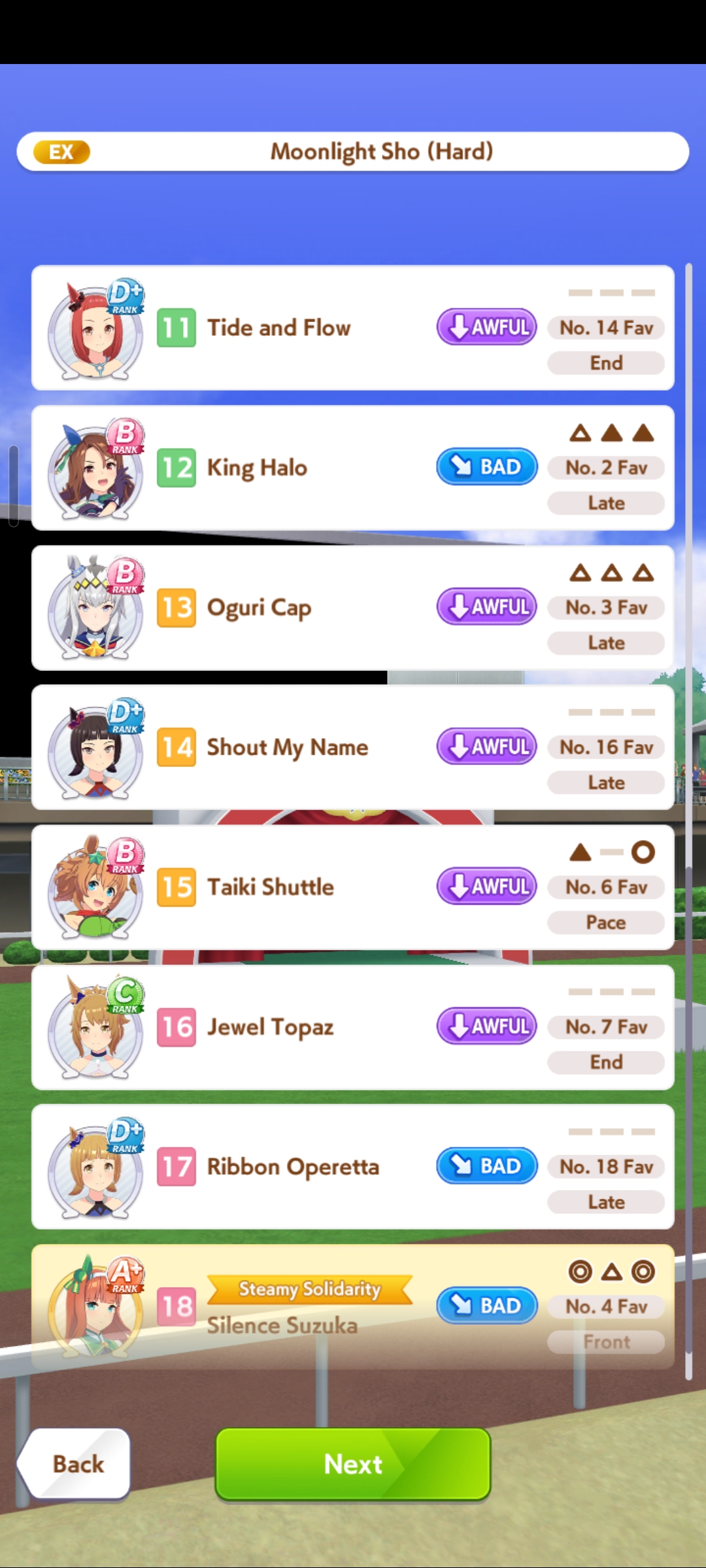
Task: Open the Shout My Name row
Action: 353,747
